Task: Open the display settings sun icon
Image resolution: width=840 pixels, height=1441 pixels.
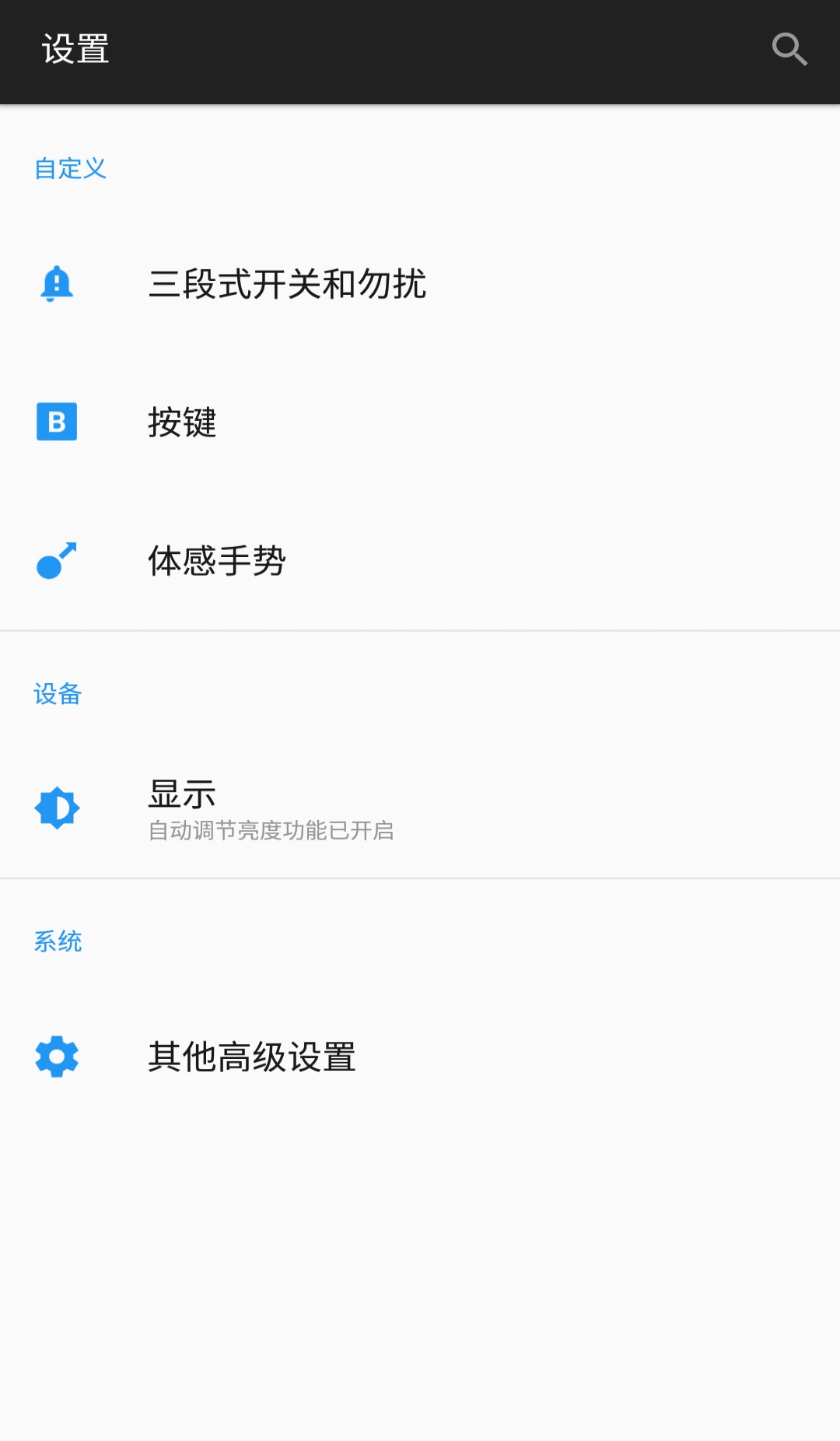Action: point(55,807)
